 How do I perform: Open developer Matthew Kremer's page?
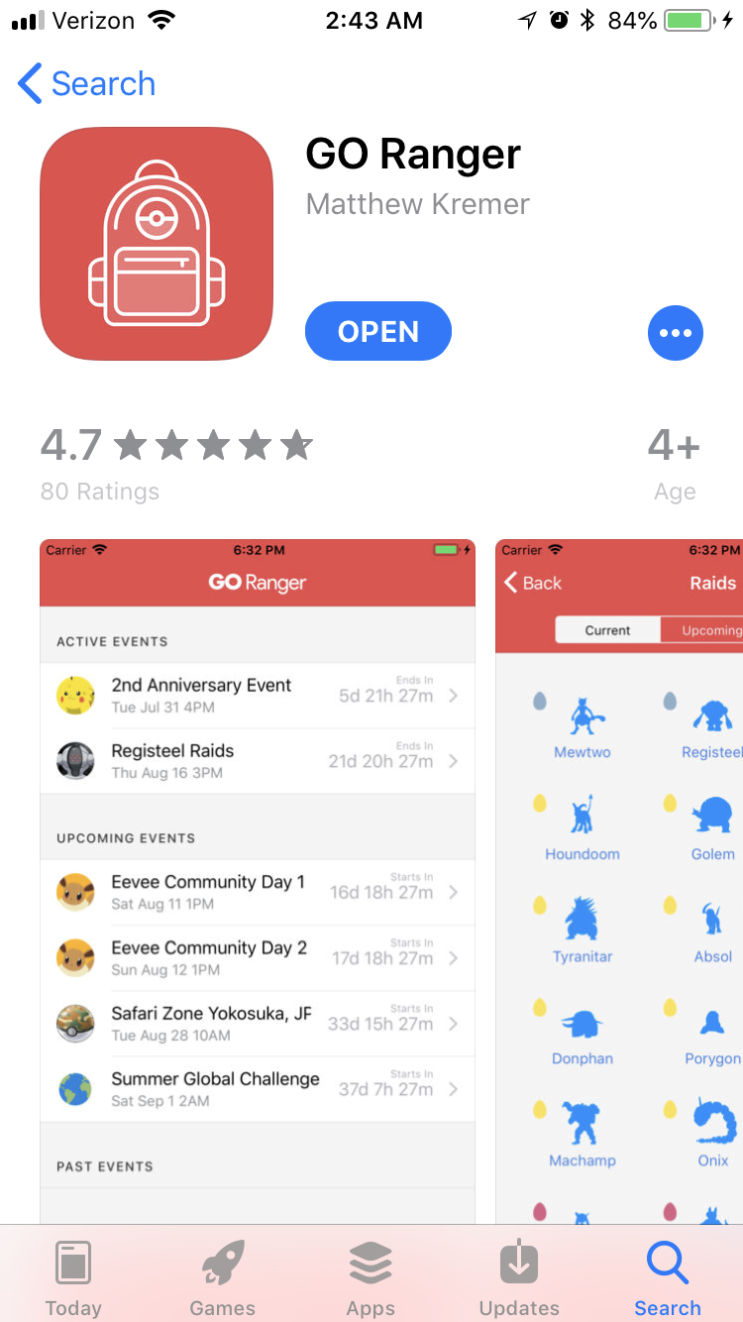tap(417, 204)
